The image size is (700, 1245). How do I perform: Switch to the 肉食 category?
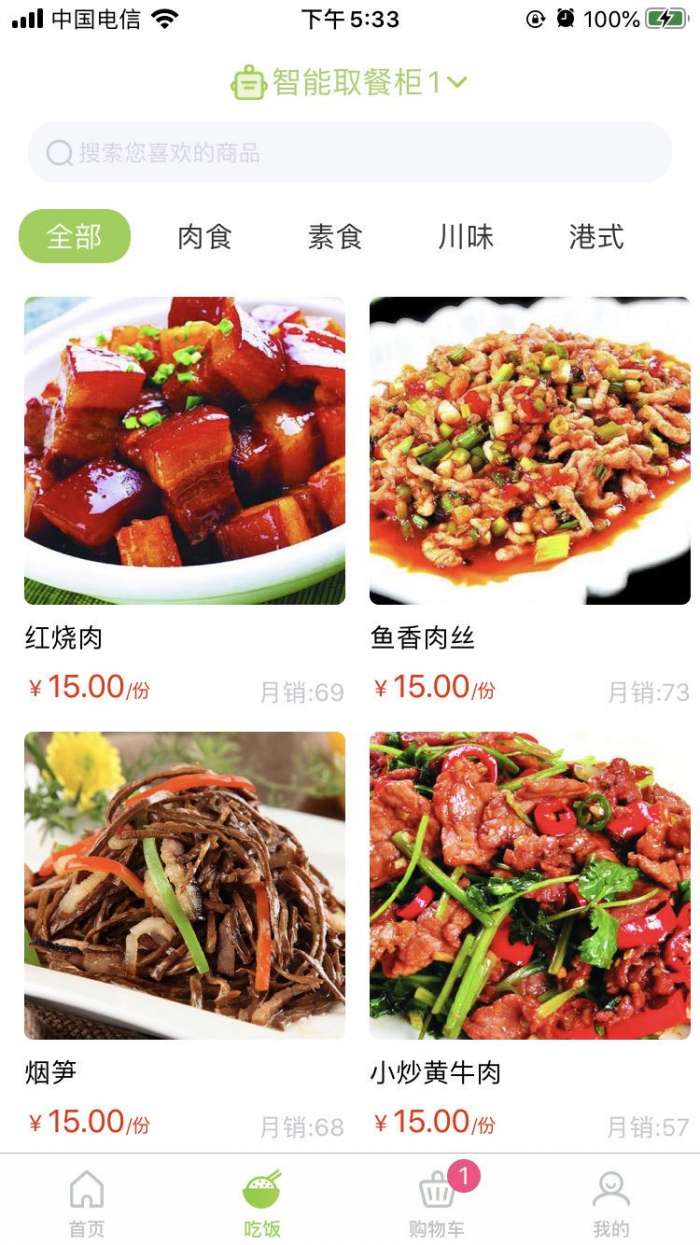[x=205, y=237]
